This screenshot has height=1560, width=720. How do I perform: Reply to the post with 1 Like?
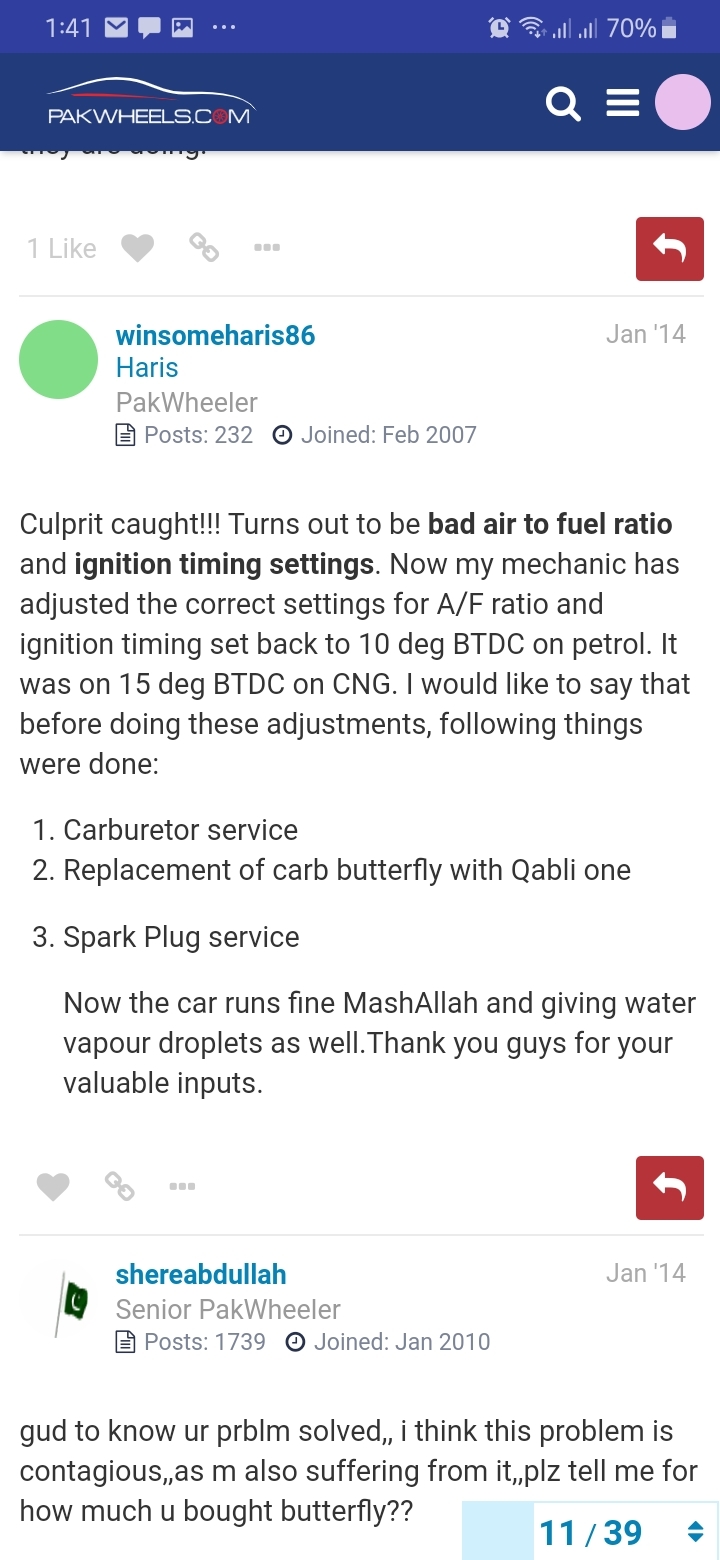(670, 248)
